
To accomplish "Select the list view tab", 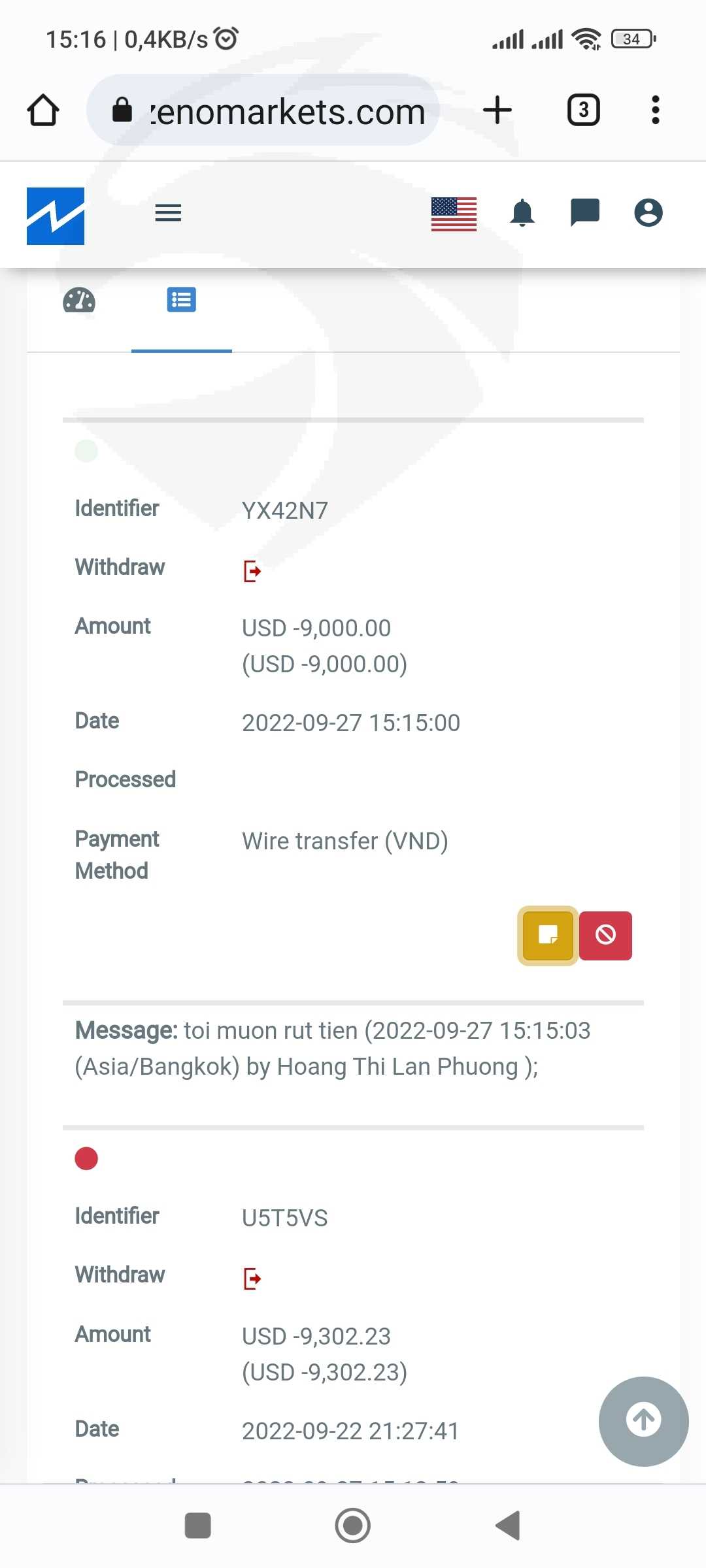I will click(x=182, y=301).
